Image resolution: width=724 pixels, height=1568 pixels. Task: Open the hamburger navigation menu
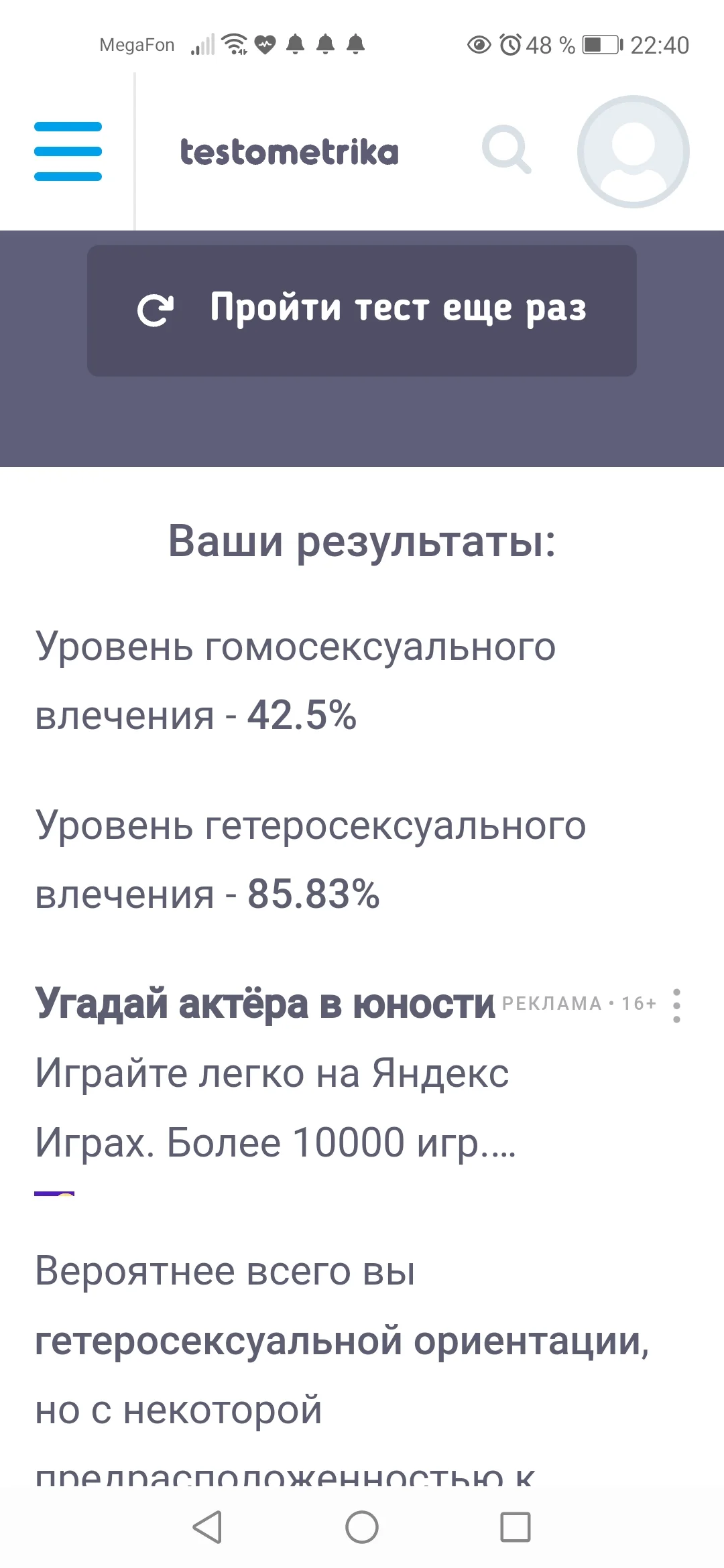click(x=68, y=151)
